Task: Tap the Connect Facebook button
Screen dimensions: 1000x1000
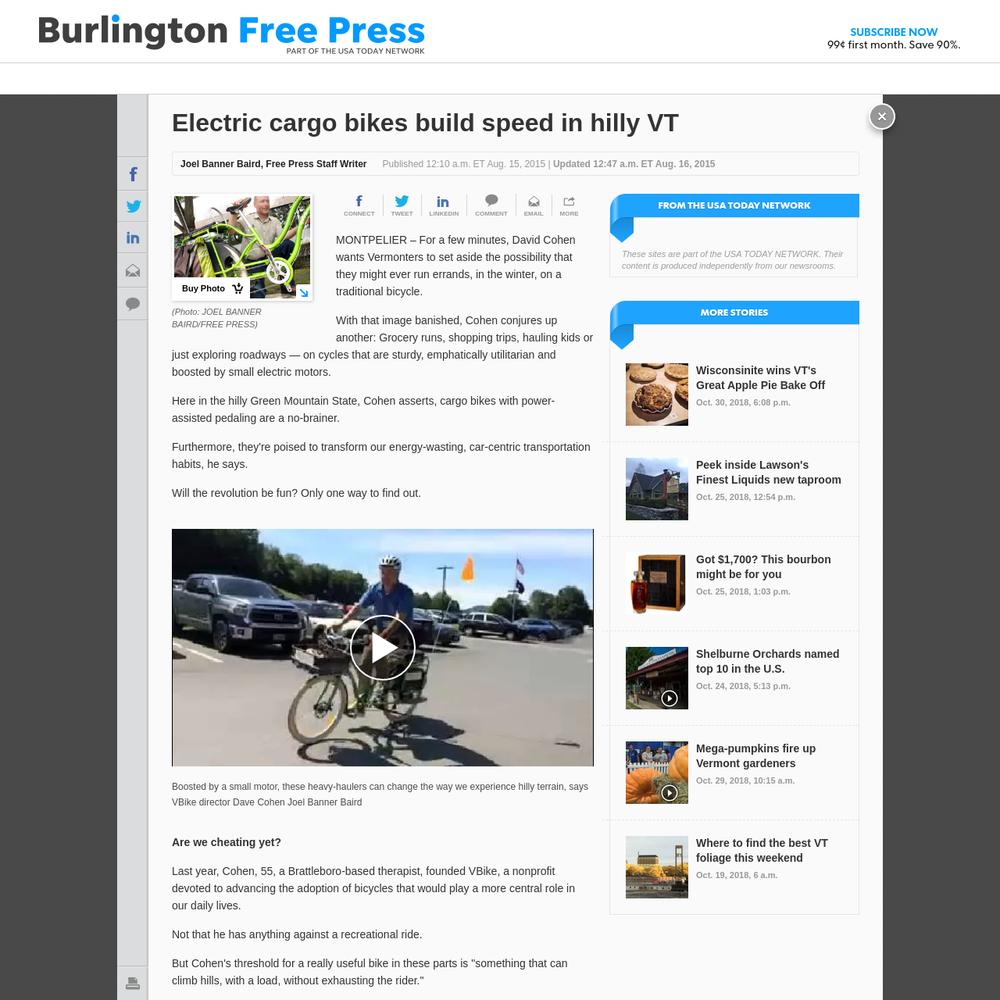Action: coord(359,205)
